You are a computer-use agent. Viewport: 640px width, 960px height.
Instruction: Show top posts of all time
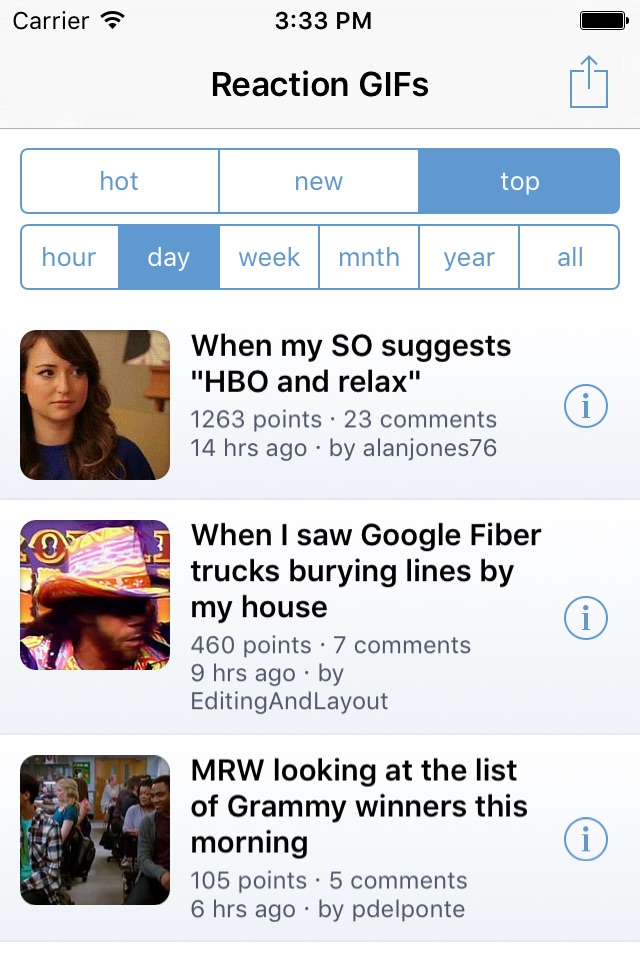[570, 257]
